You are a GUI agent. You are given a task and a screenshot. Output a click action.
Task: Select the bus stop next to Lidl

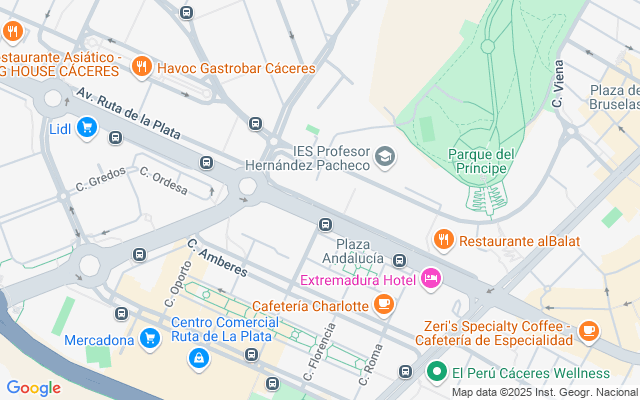[116, 138]
